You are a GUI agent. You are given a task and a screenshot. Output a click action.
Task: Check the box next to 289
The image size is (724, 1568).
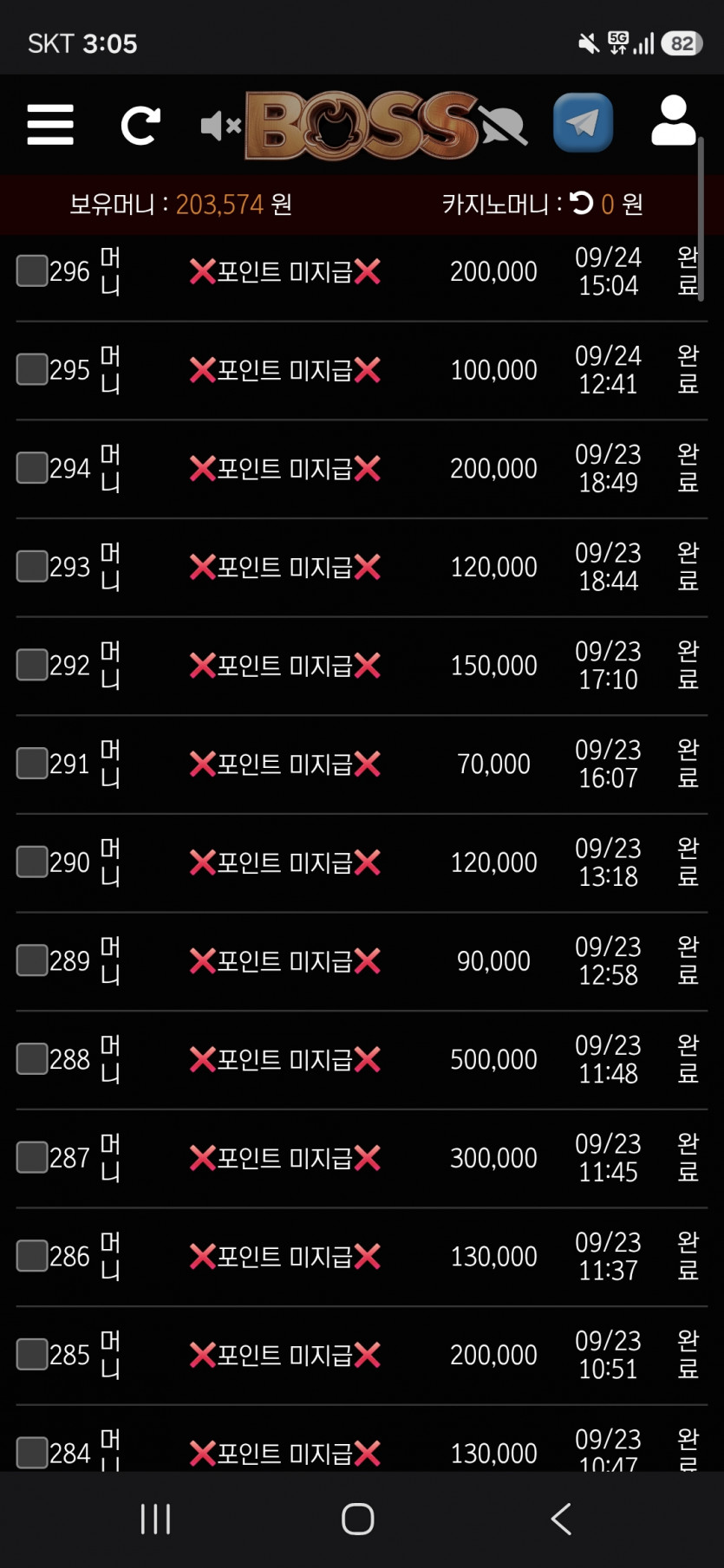pos(32,960)
